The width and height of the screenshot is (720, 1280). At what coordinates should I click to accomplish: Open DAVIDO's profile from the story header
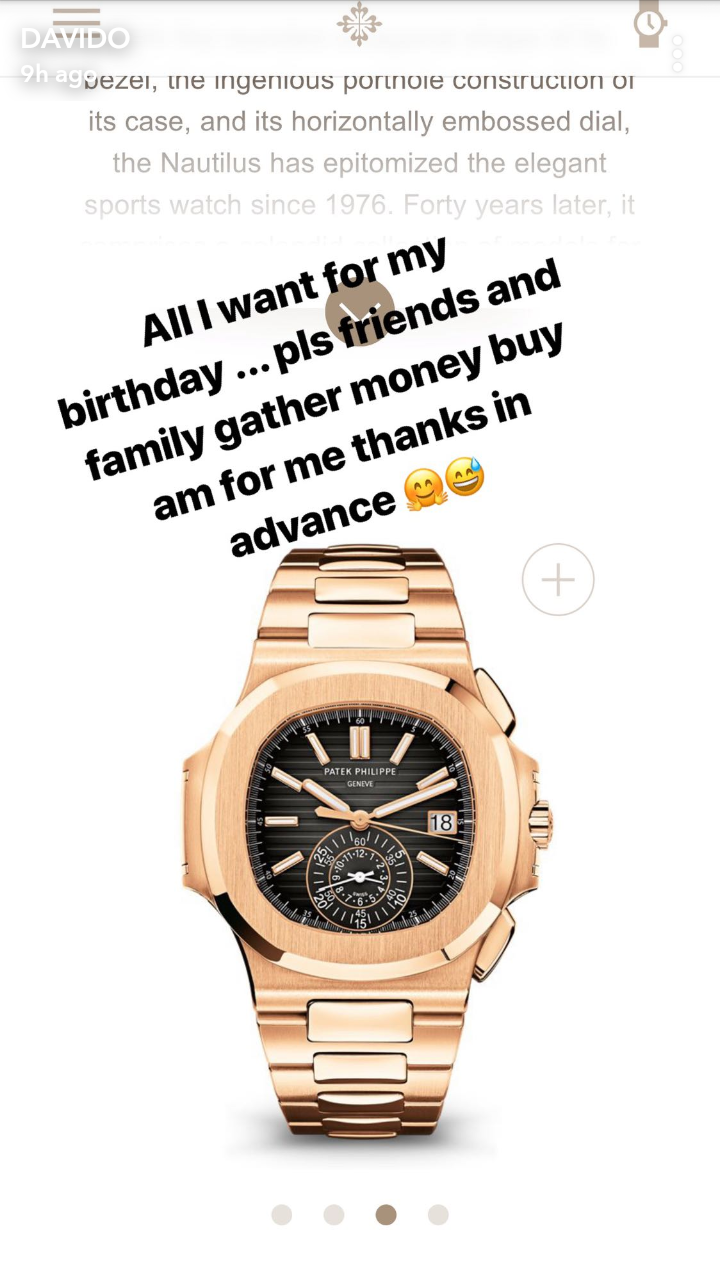tap(75, 40)
